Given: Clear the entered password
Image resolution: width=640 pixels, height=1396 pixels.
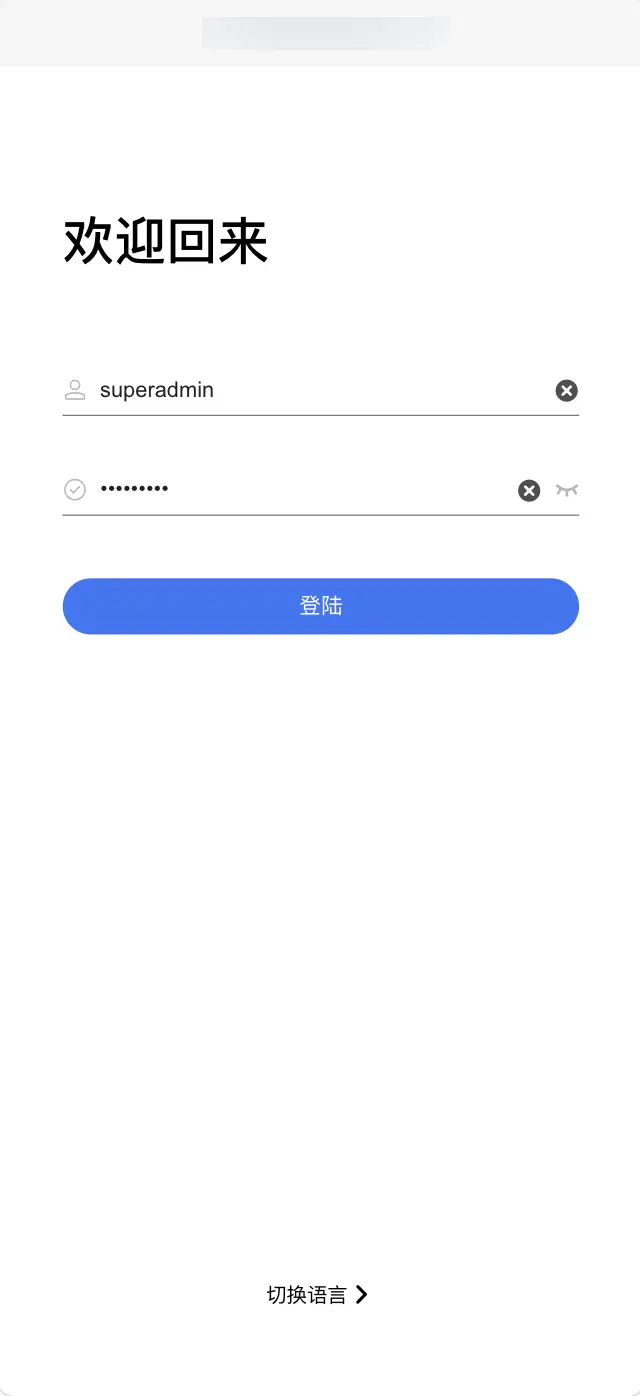Looking at the screenshot, I should point(529,490).
